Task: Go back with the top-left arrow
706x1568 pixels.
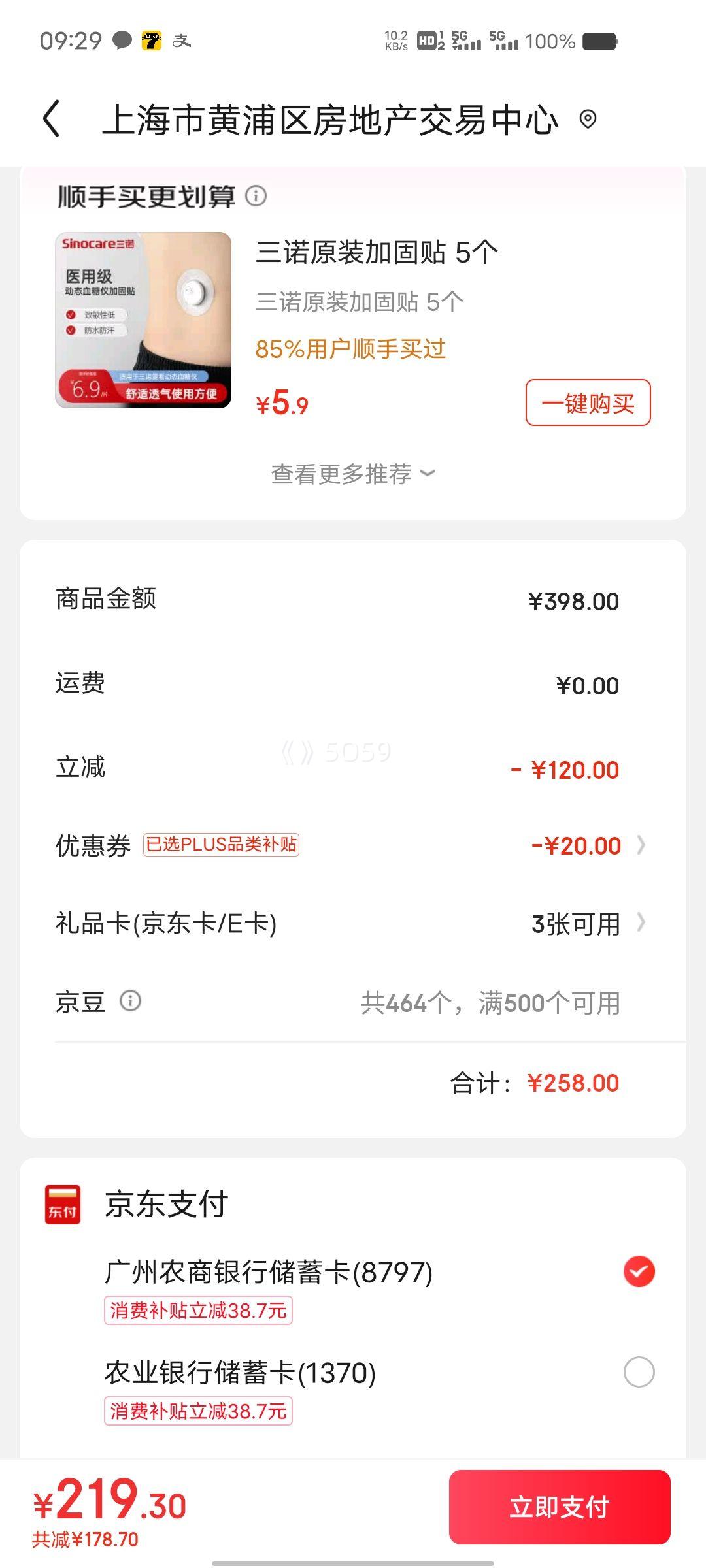Action: [x=52, y=119]
